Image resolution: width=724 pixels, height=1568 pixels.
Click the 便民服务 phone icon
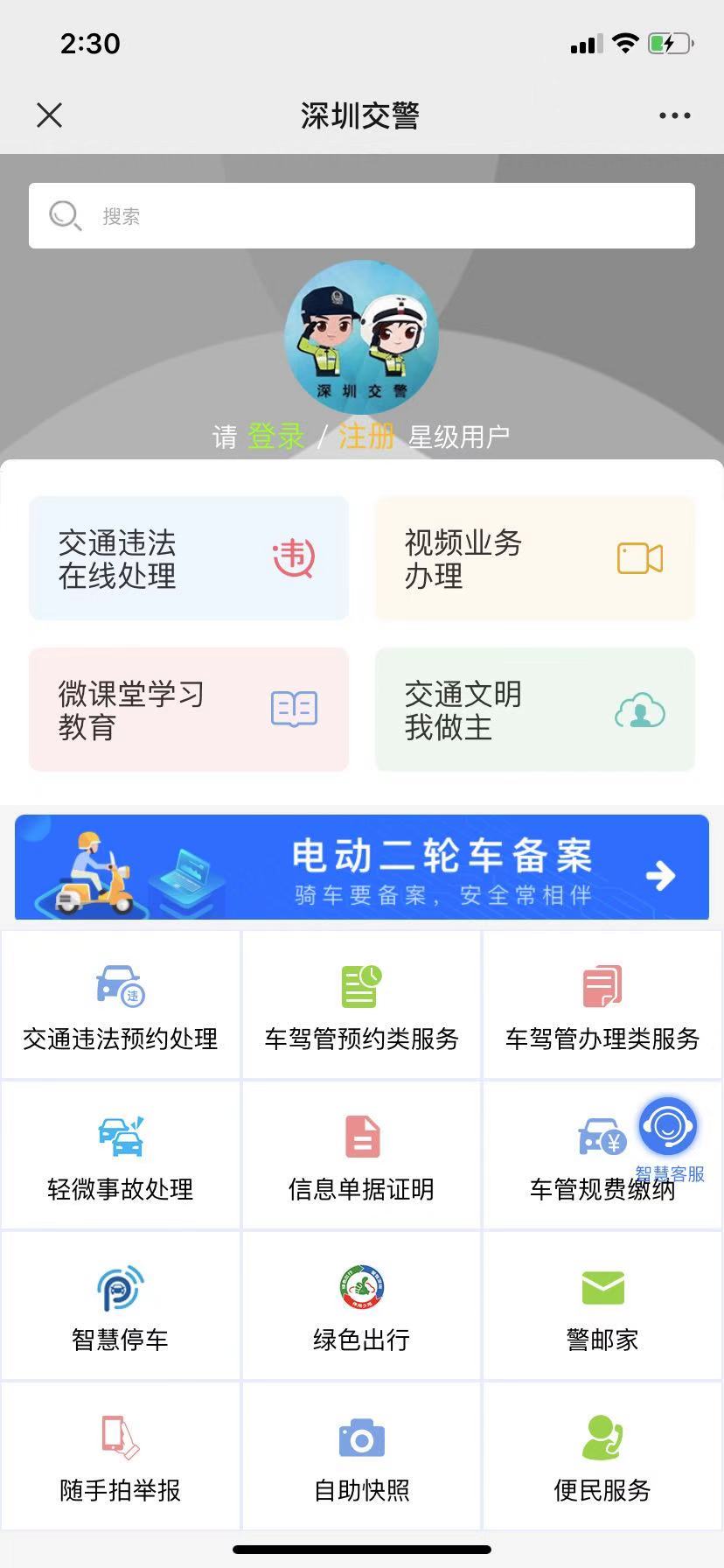pos(602,1437)
